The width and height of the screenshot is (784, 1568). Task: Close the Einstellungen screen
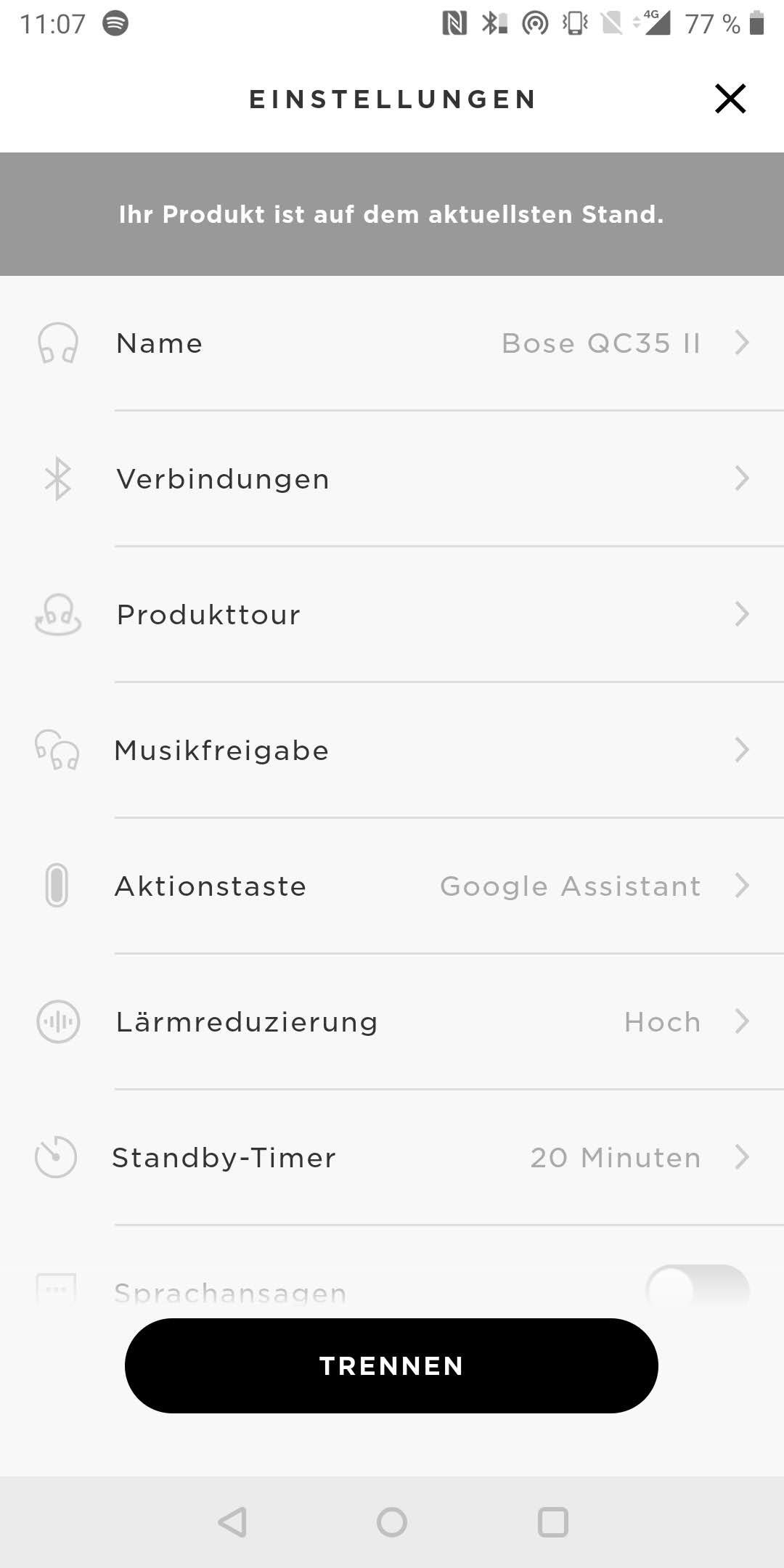pos(730,99)
